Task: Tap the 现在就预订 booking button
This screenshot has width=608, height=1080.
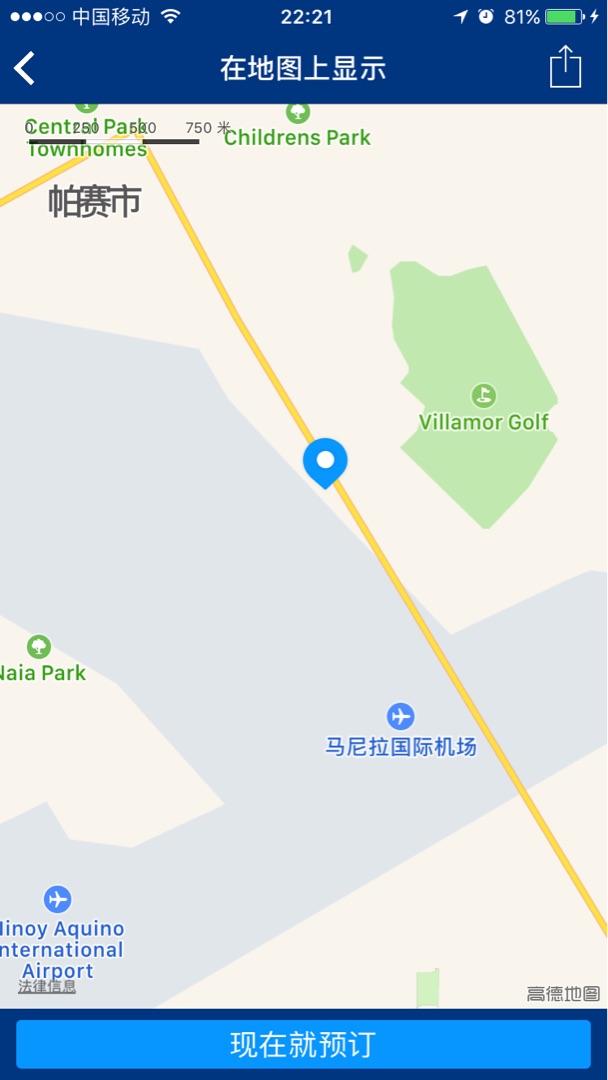Action: coord(303,1044)
